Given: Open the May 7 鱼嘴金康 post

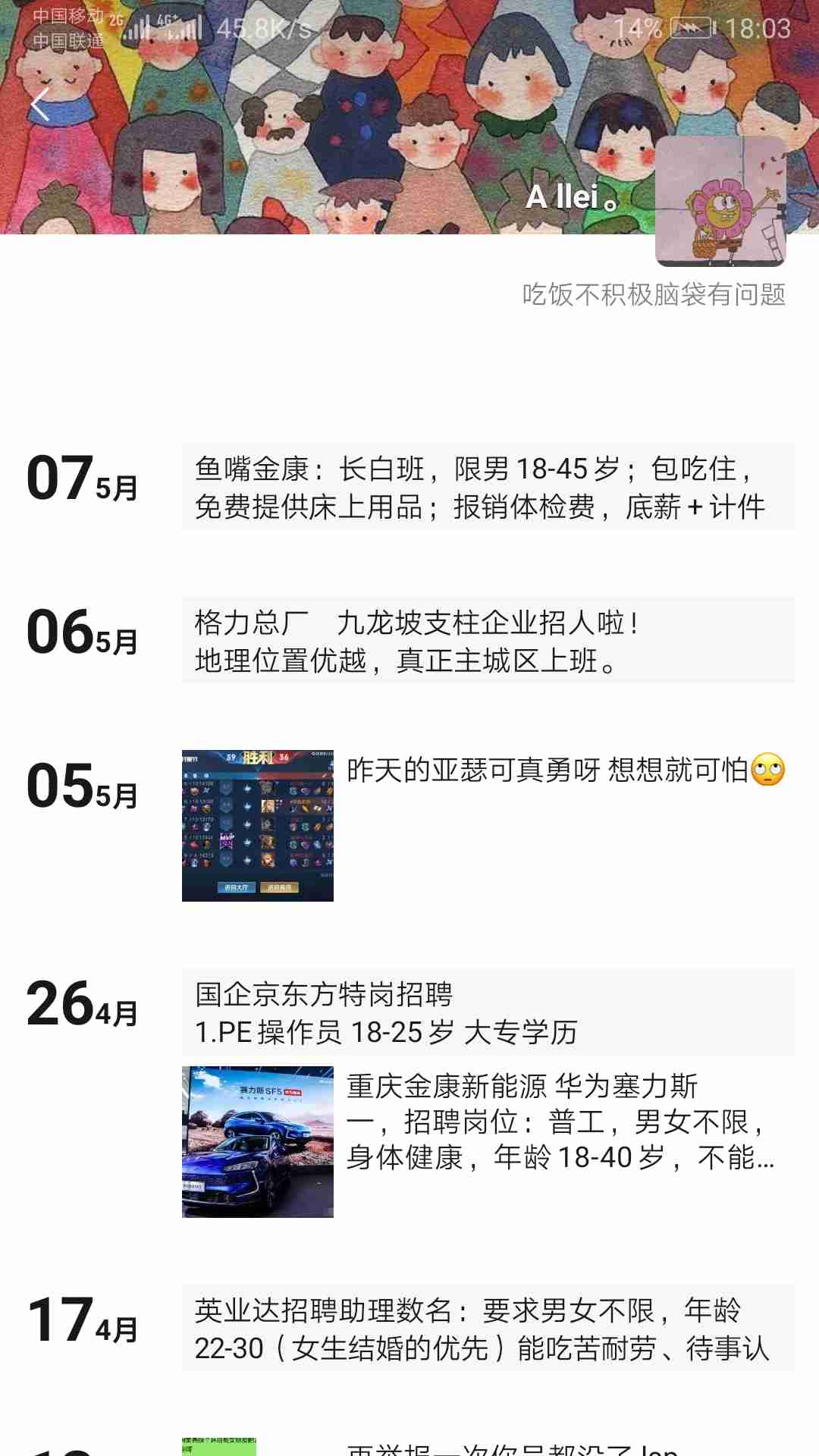Looking at the screenshot, I should tap(488, 487).
